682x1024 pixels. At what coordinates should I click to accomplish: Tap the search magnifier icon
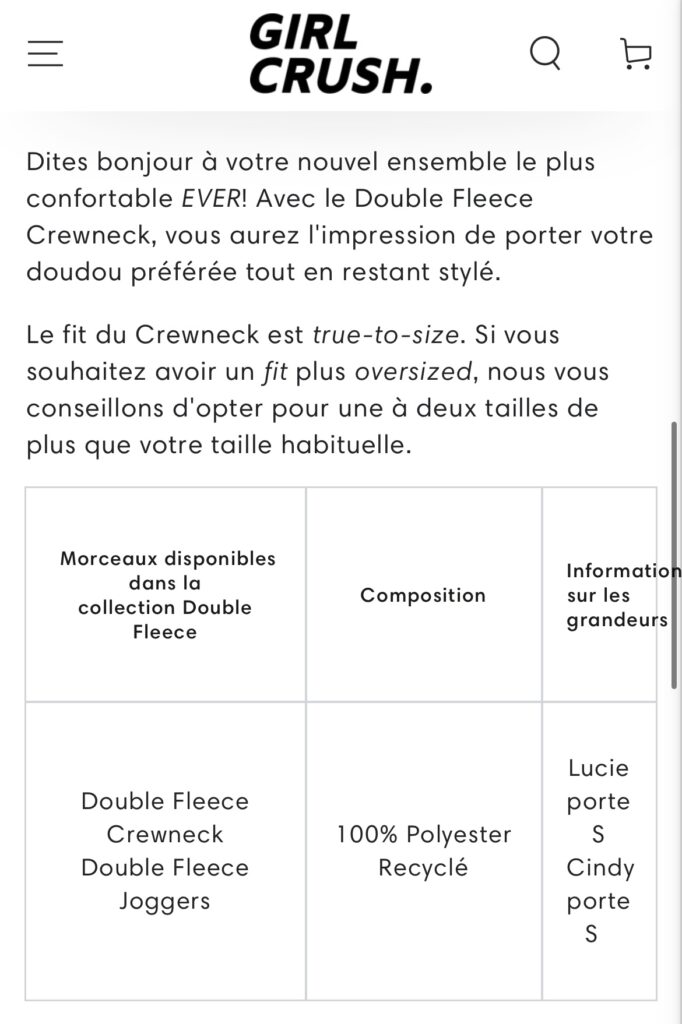[545, 53]
